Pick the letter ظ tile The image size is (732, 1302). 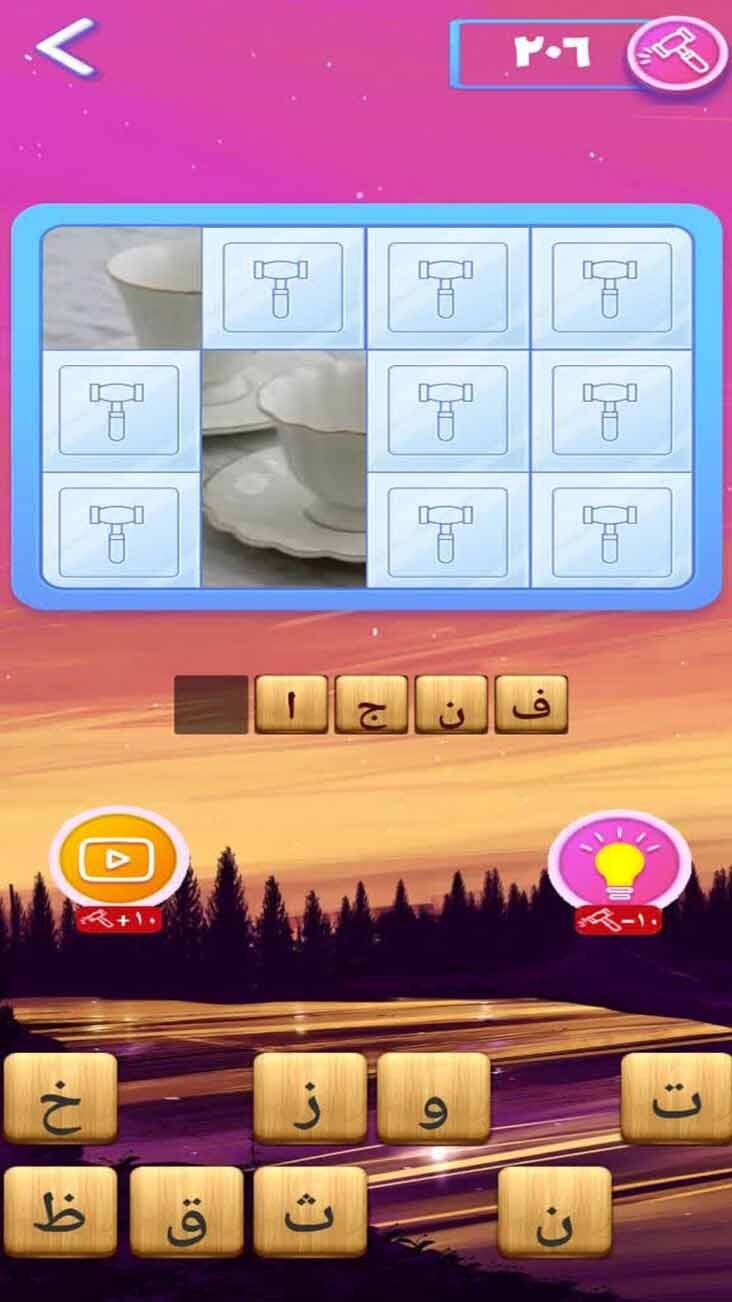[60, 1211]
